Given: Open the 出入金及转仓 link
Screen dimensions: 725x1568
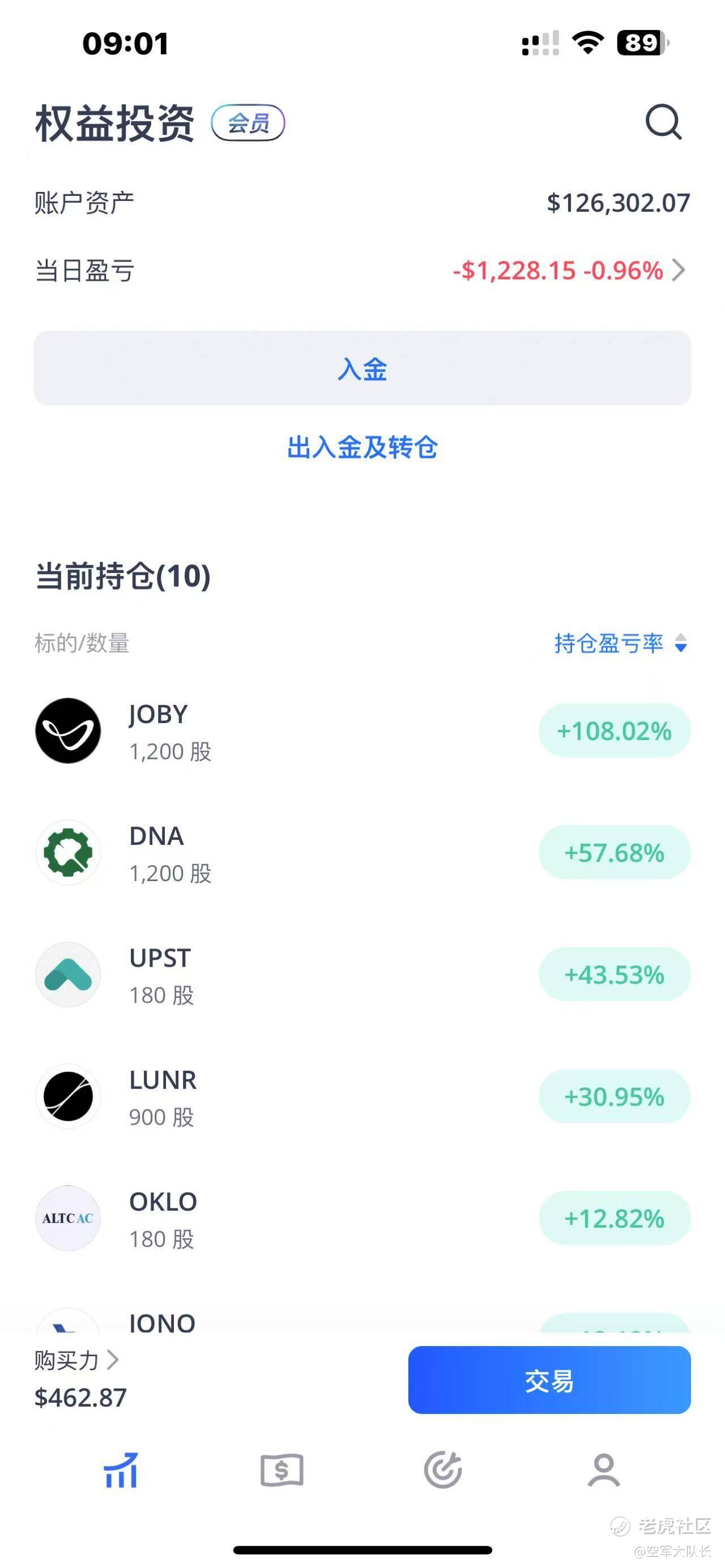Looking at the screenshot, I should click(x=362, y=447).
